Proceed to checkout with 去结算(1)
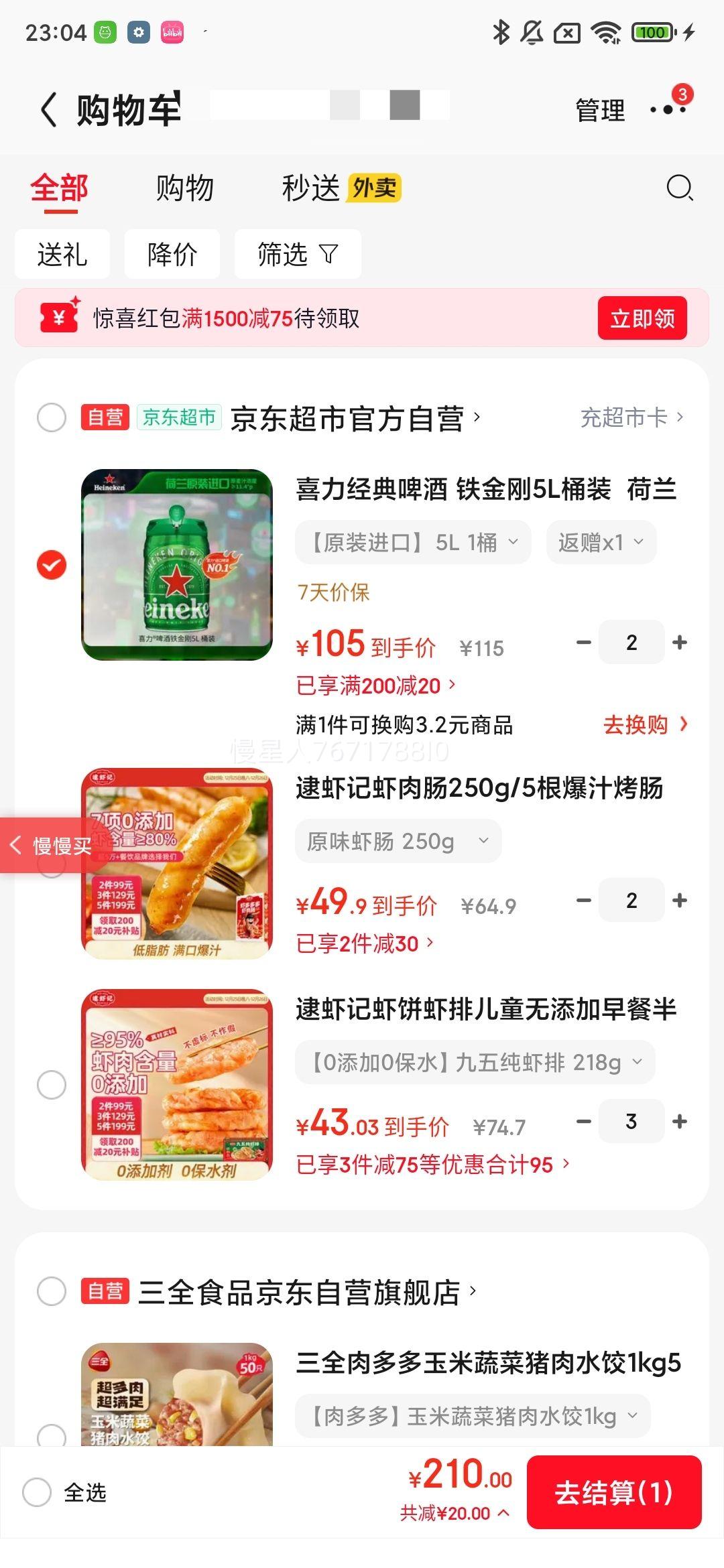This screenshot has height=1568, width=724. point(613,1492)
